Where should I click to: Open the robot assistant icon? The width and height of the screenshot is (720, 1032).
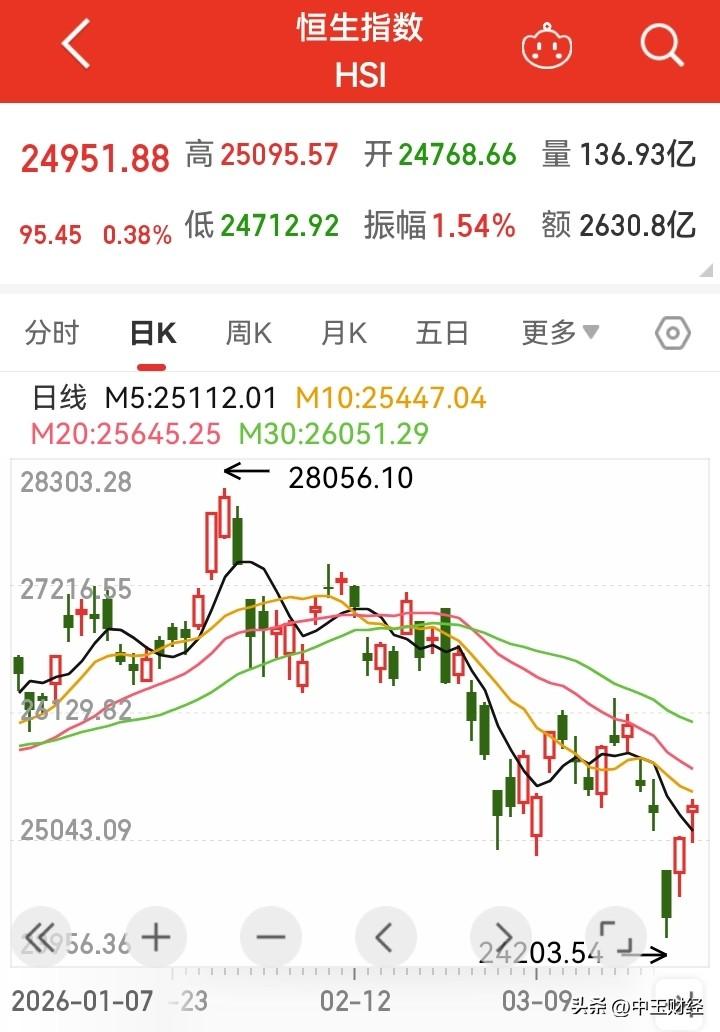(x=547, y=45)
